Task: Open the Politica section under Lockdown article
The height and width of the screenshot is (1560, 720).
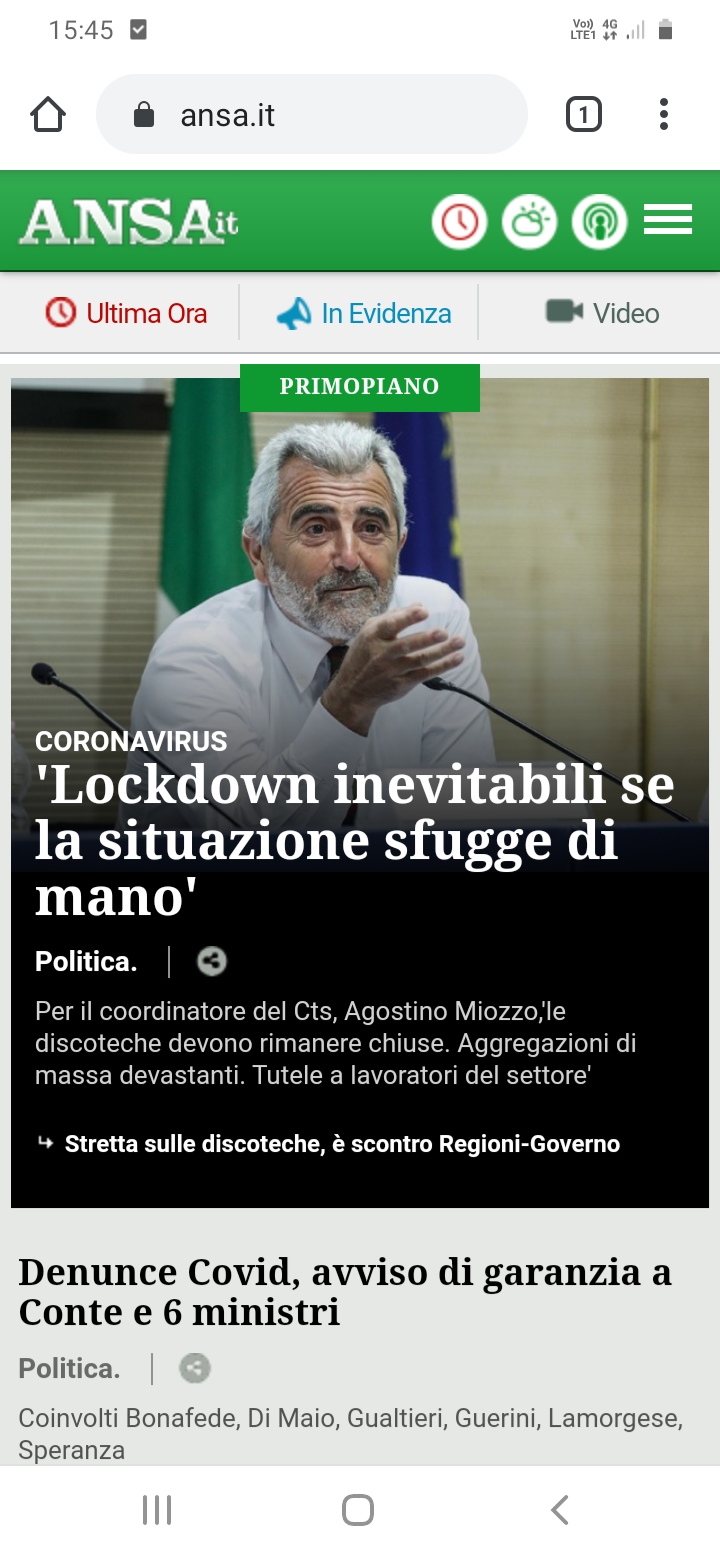Action: [86, 962]
